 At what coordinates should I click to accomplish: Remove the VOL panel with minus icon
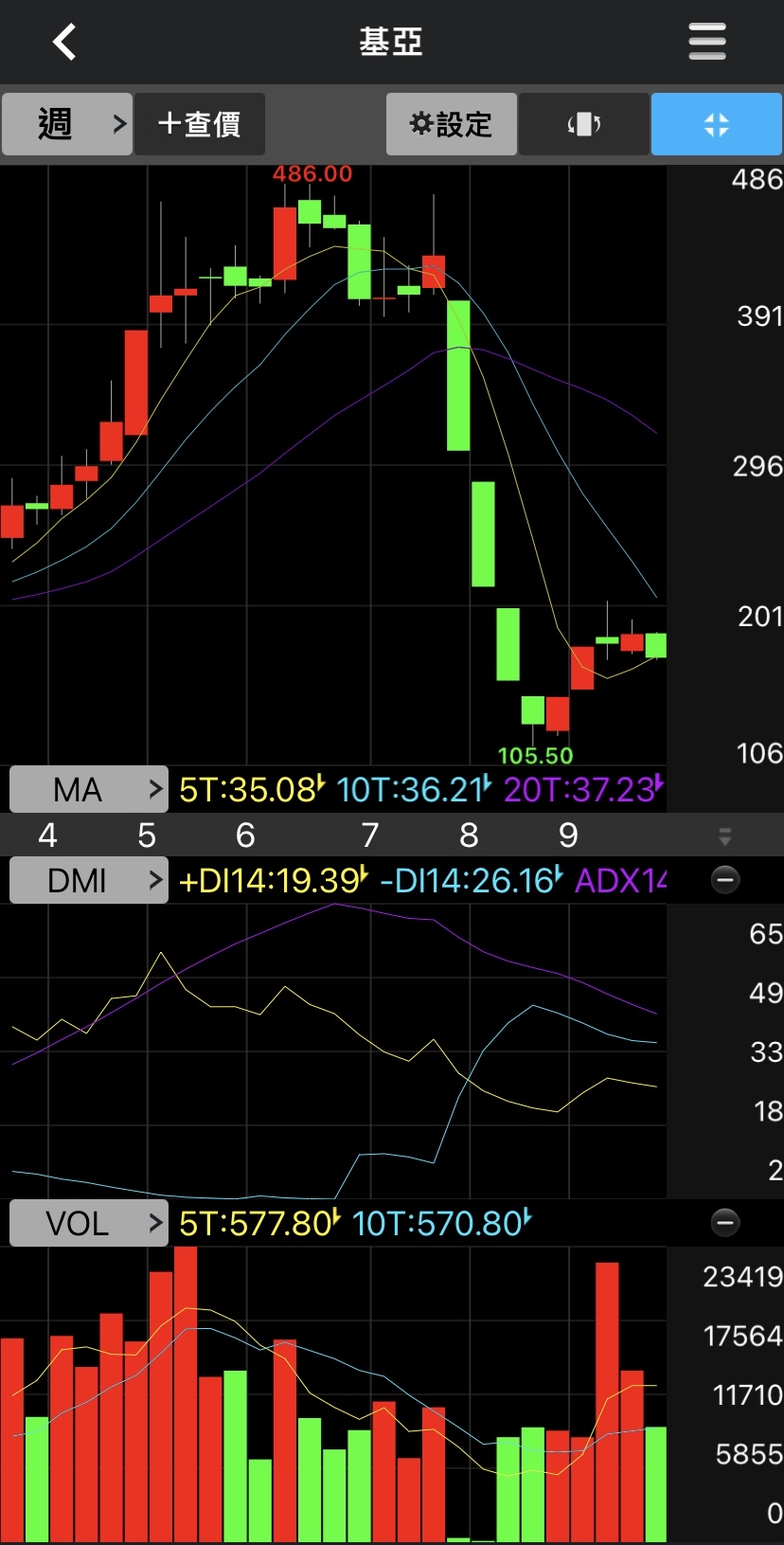tap(725, 1223)
